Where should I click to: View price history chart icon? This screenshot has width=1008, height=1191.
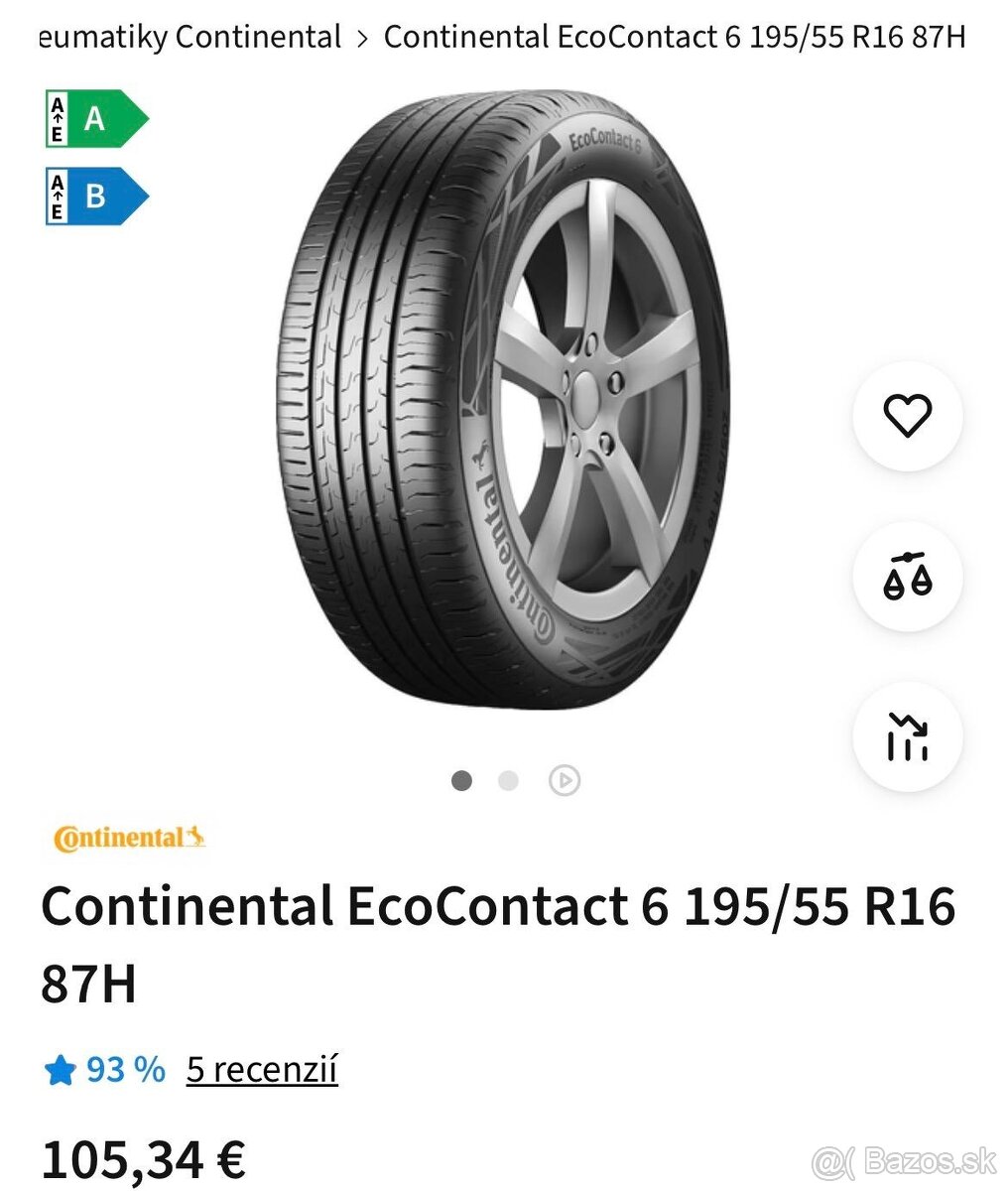(906, 737)
